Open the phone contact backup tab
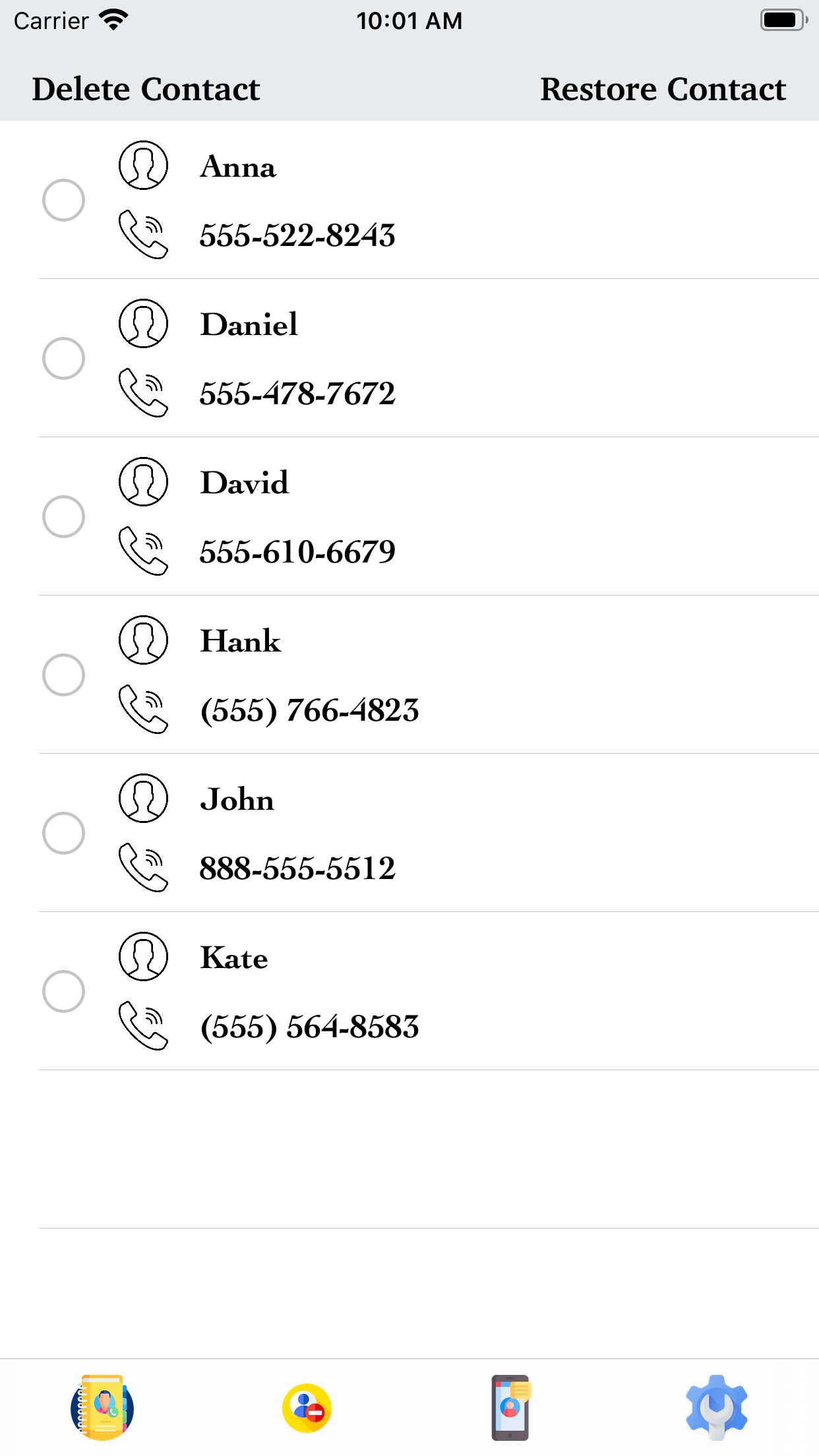Screen dimensions: 819x1456 pyautogui.click(x=511, y=1407)
